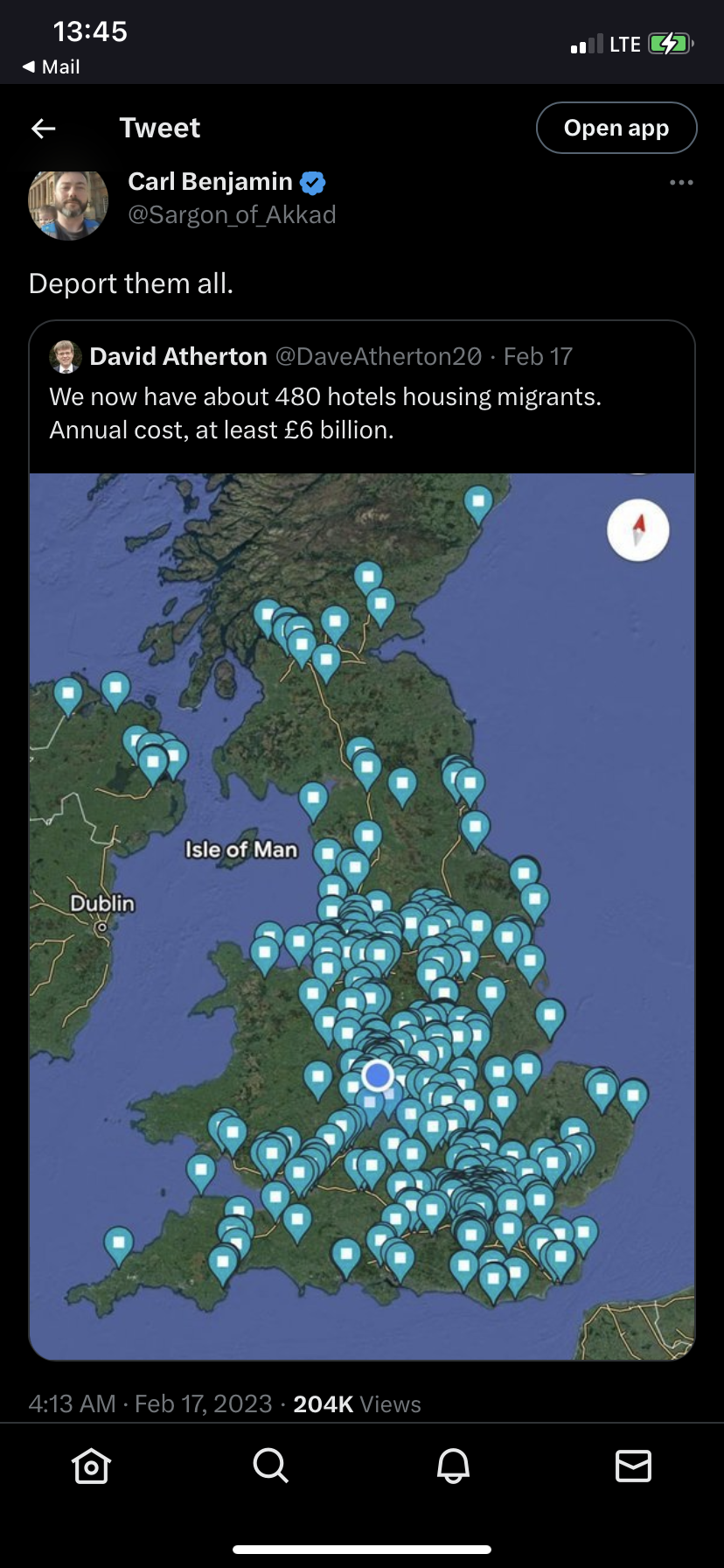Switch to the Search tab
Viewport: 724px width, 1568px height.
click(x=271, y=1465)
